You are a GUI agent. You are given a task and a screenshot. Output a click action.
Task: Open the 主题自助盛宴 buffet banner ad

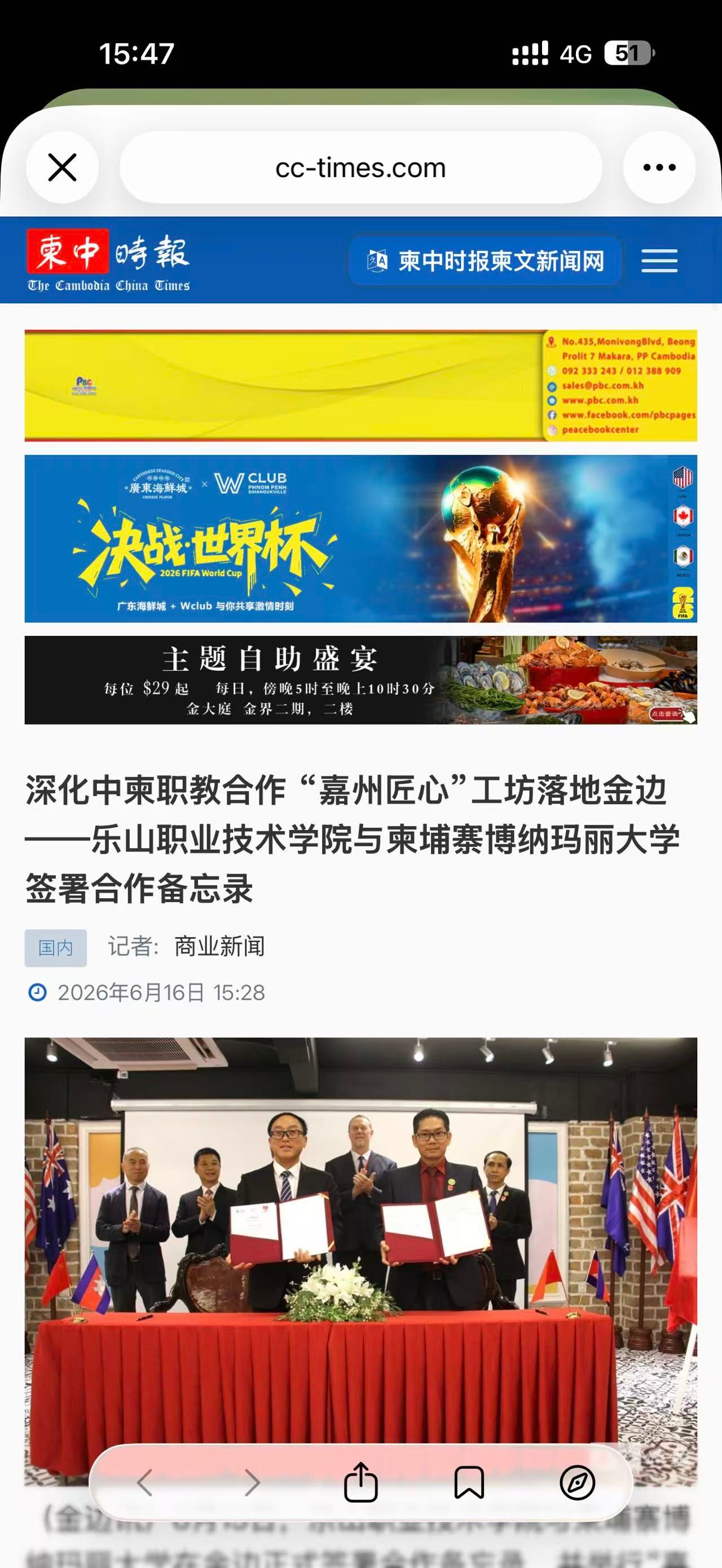tap(360, 680)
